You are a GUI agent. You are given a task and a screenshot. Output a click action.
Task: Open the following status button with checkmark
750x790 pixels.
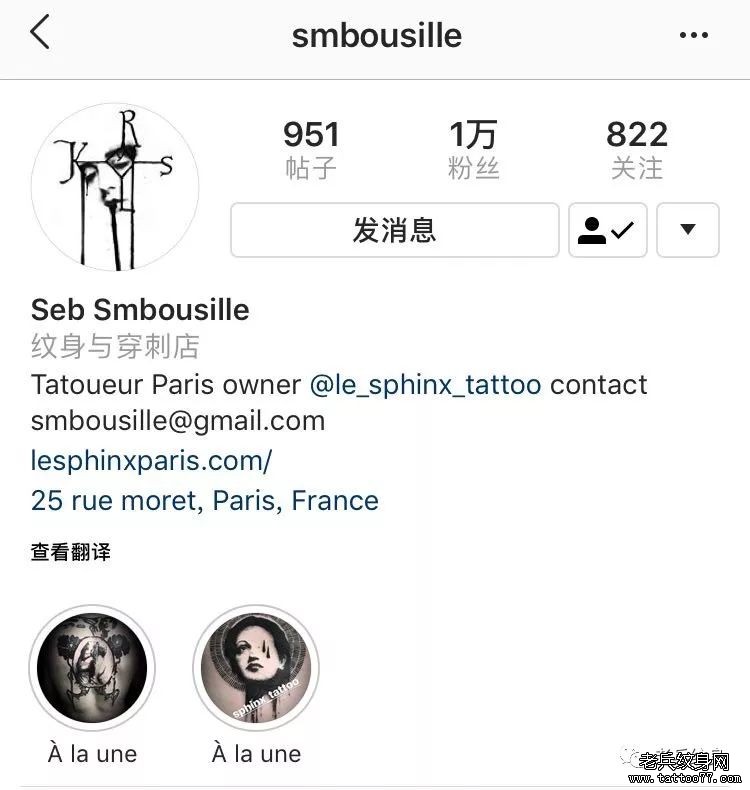[607, 231]
